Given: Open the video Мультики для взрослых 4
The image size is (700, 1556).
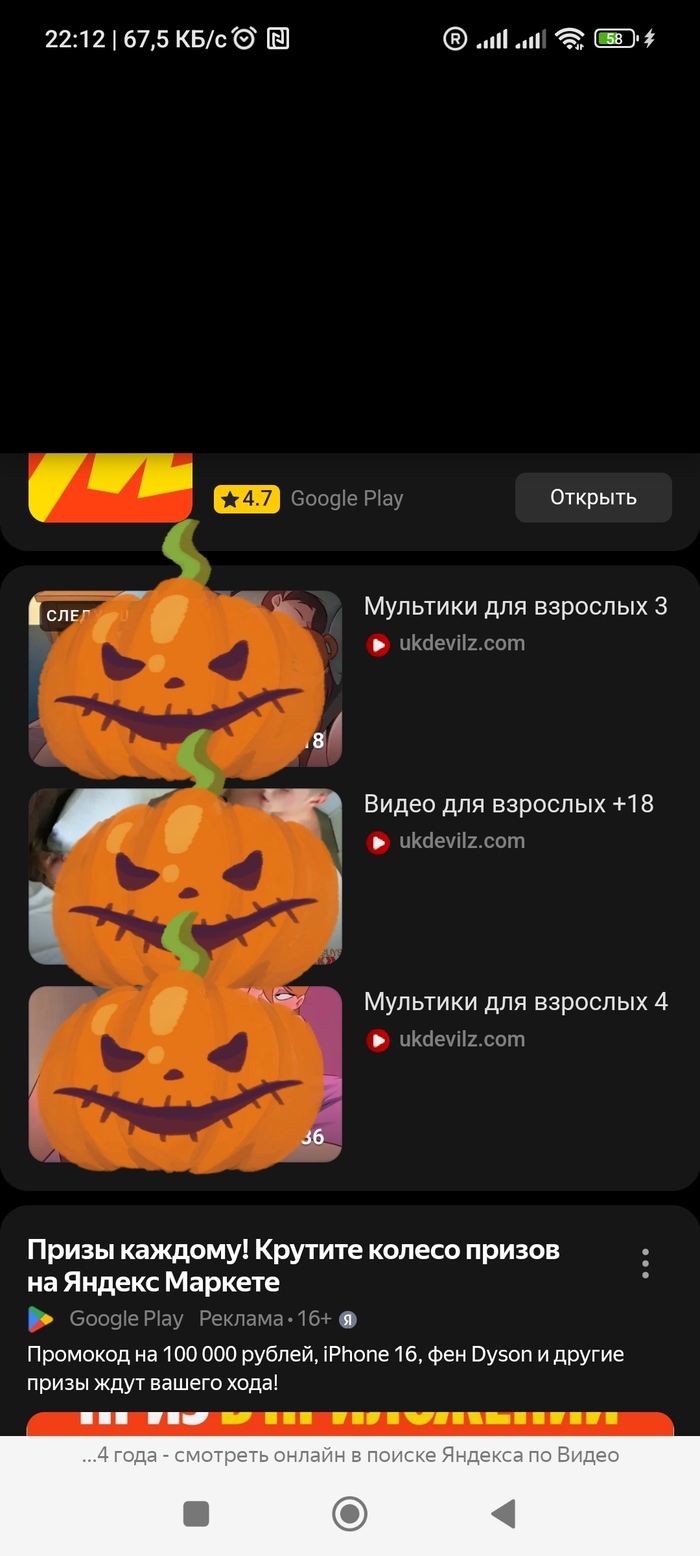Looking at the screenshot, I should click(515, 1002).
